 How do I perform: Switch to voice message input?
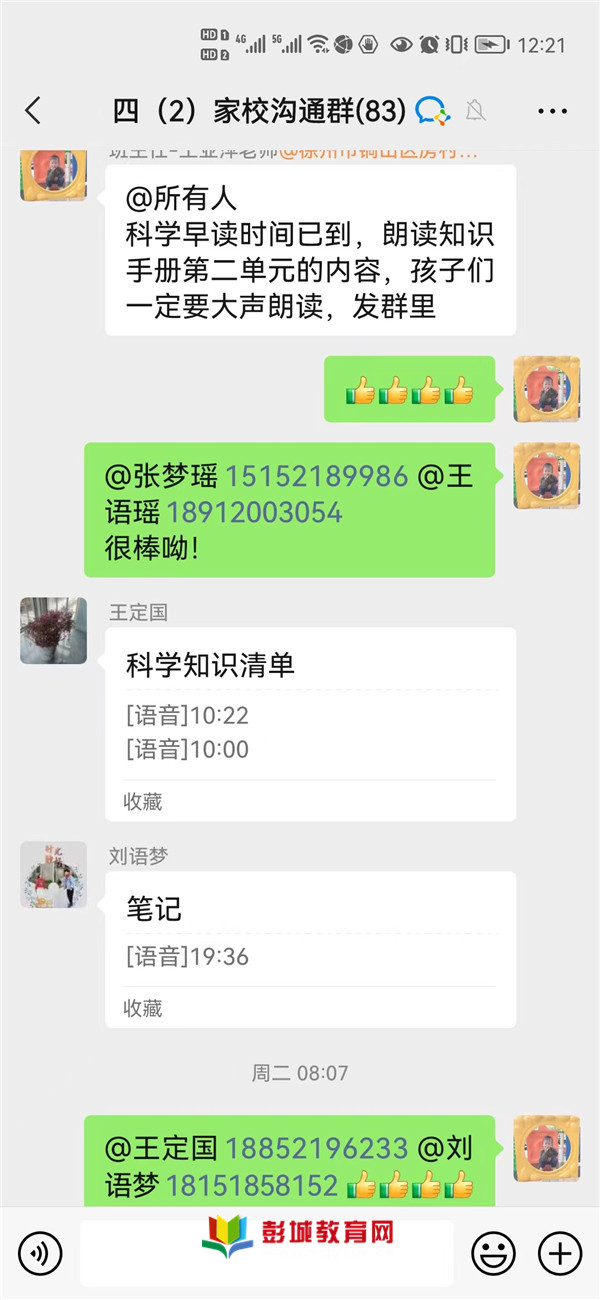click(x=40, y=1252)
